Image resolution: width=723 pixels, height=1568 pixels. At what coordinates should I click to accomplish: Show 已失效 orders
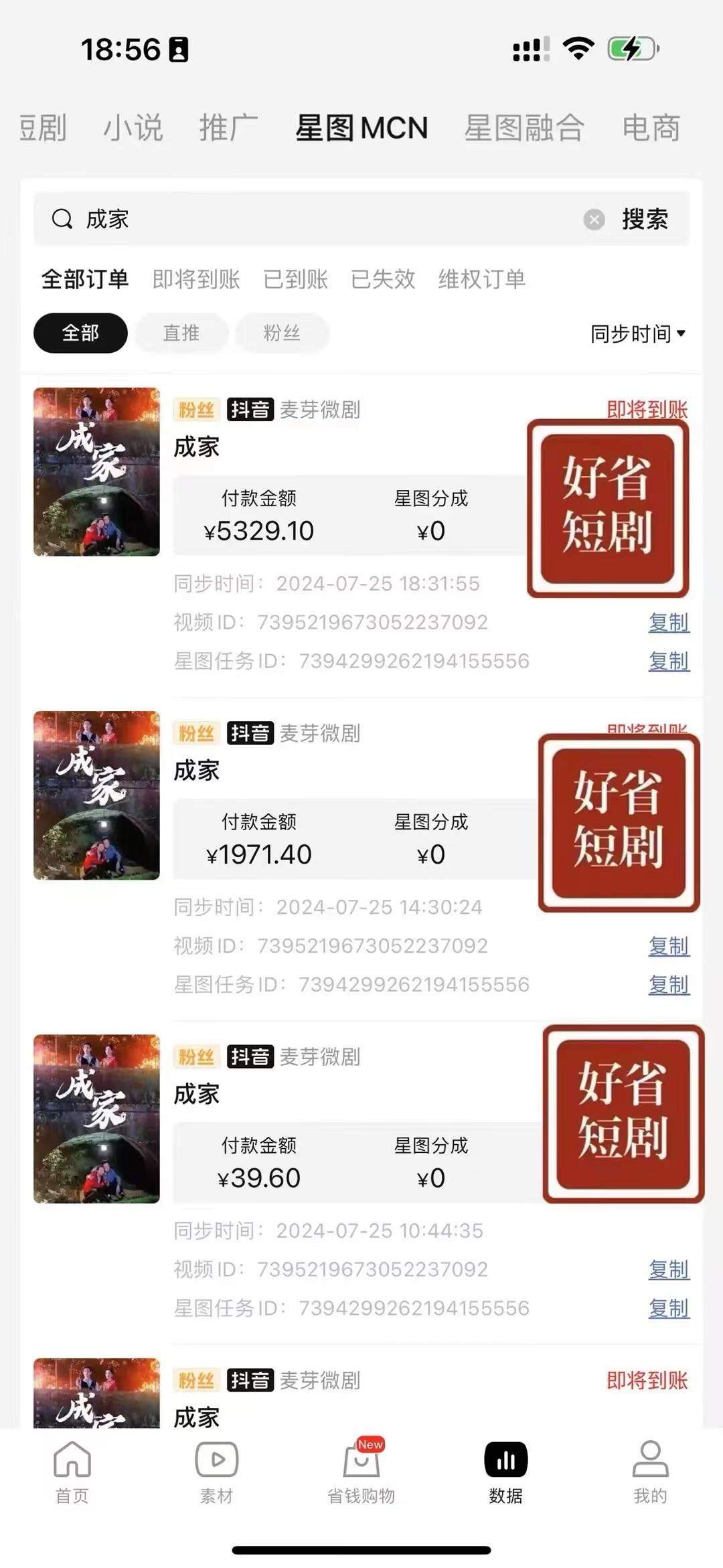point(383,279)
